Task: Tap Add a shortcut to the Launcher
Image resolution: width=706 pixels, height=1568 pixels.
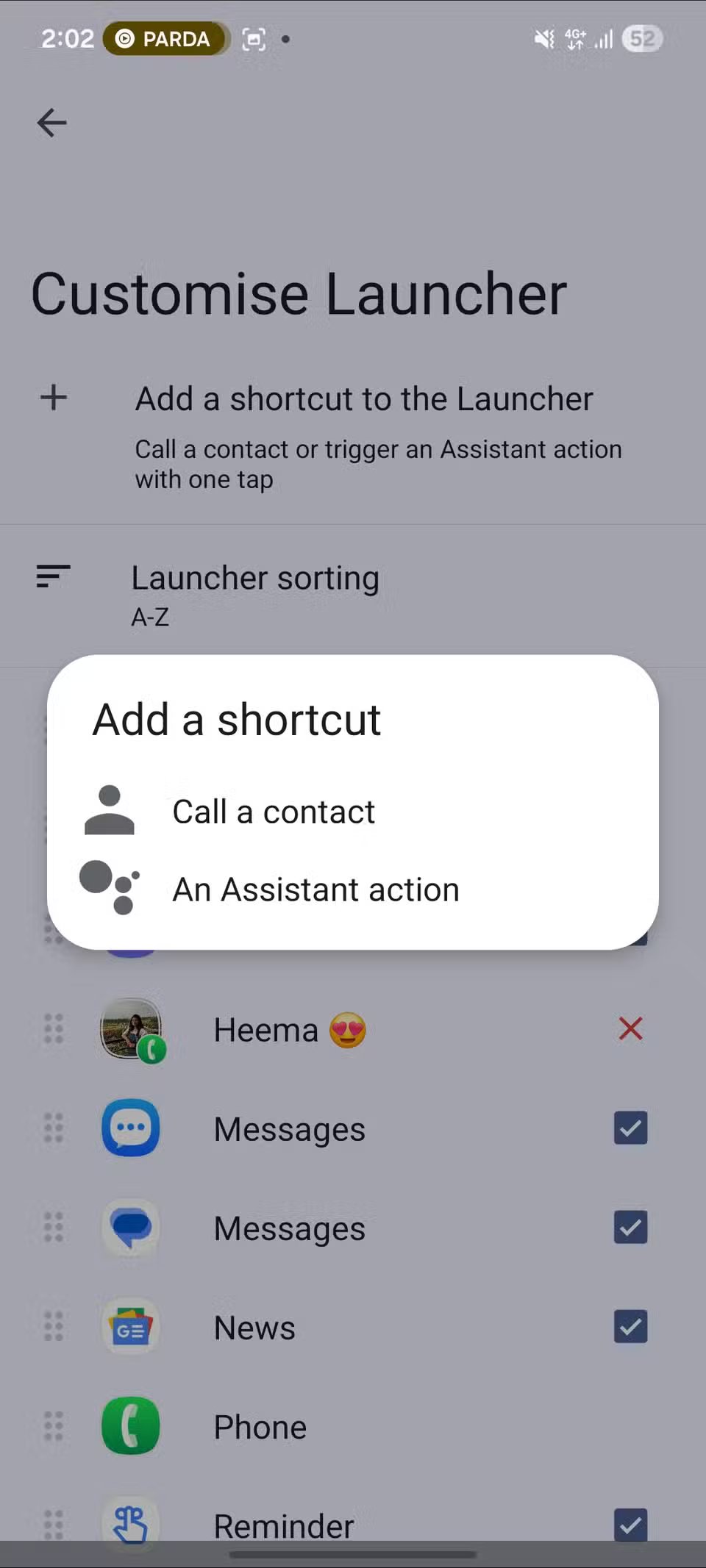Action: [364, 398]
